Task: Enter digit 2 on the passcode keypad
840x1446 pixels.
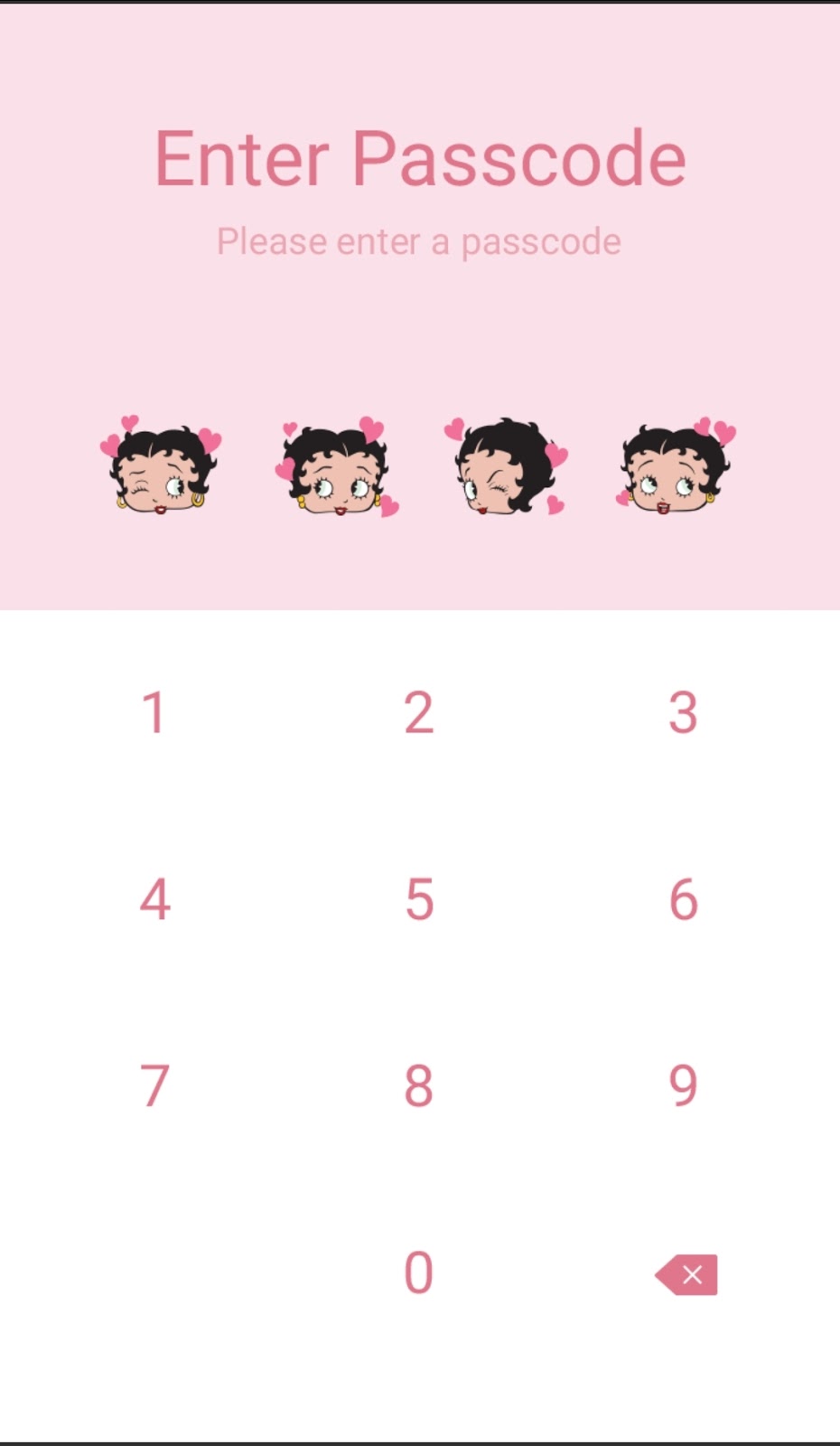Action: 418,712
